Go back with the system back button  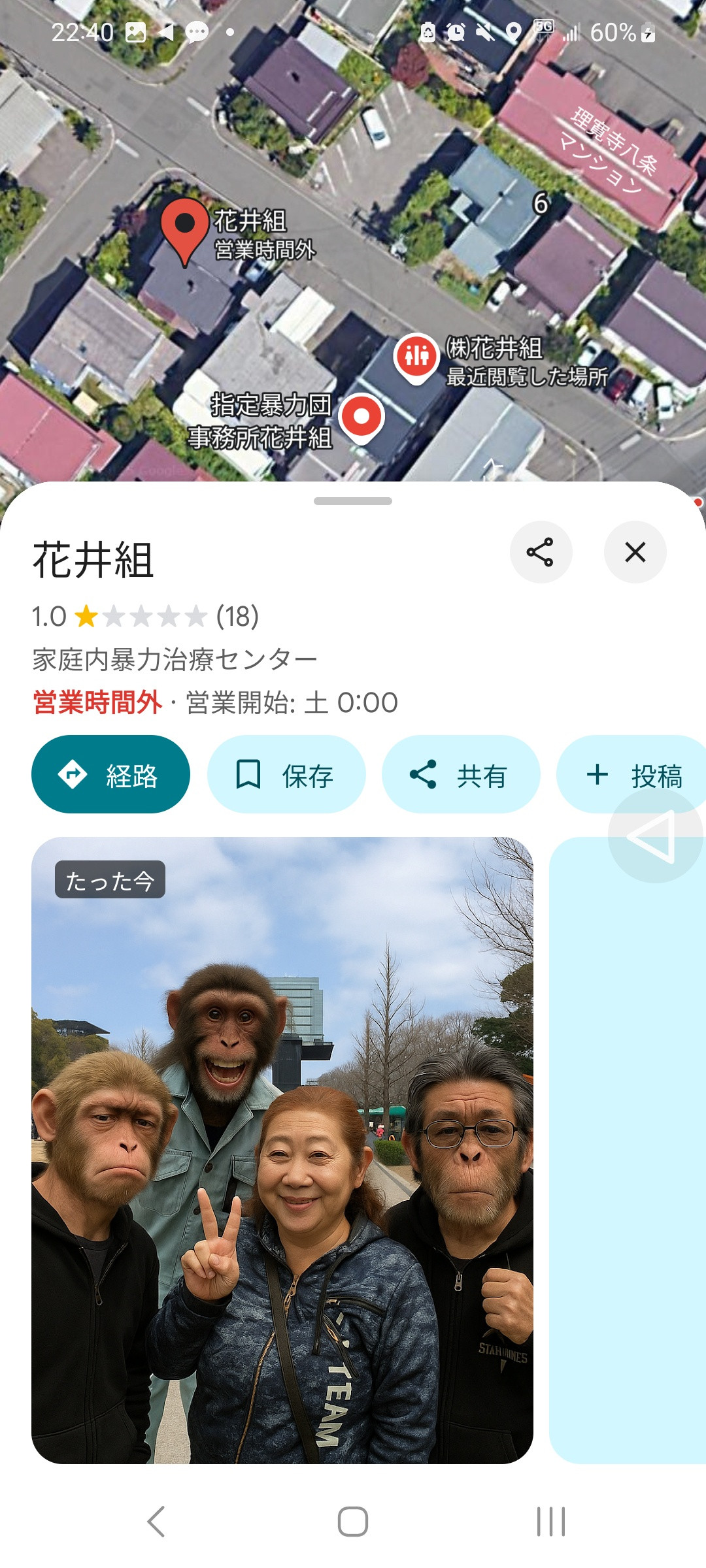tap(156, 1522)
